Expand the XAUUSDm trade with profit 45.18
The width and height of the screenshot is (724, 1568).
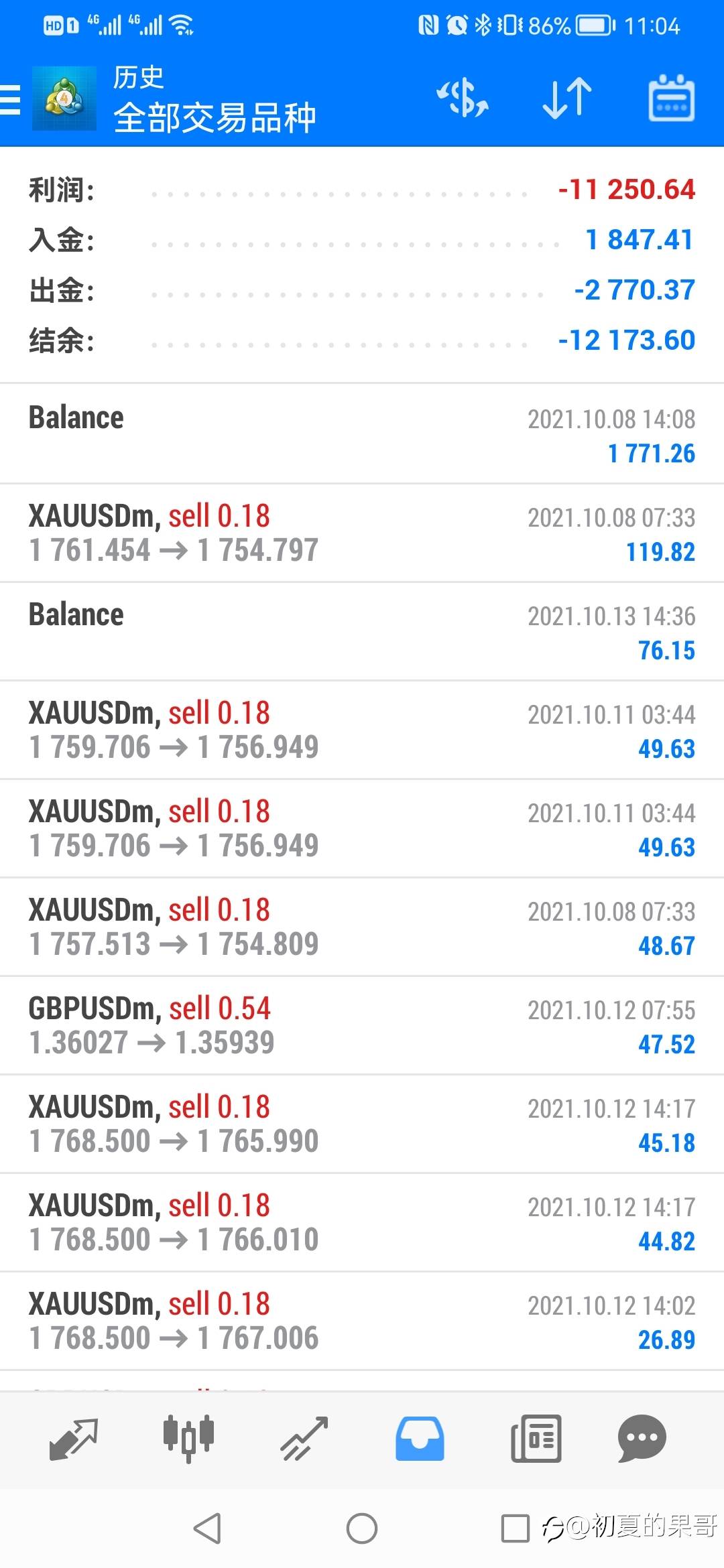(362, 1124)
